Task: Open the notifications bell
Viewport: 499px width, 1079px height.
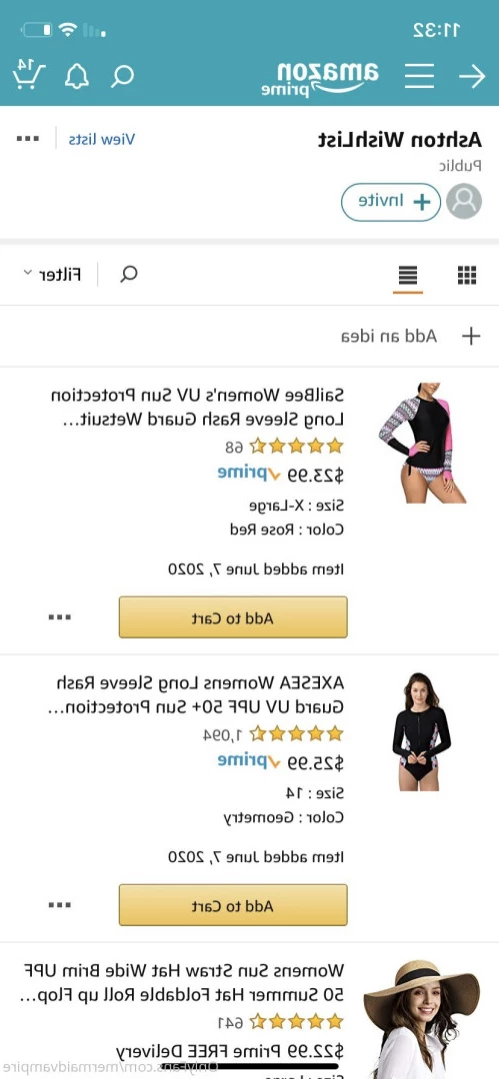Action: tap(77, 76)
